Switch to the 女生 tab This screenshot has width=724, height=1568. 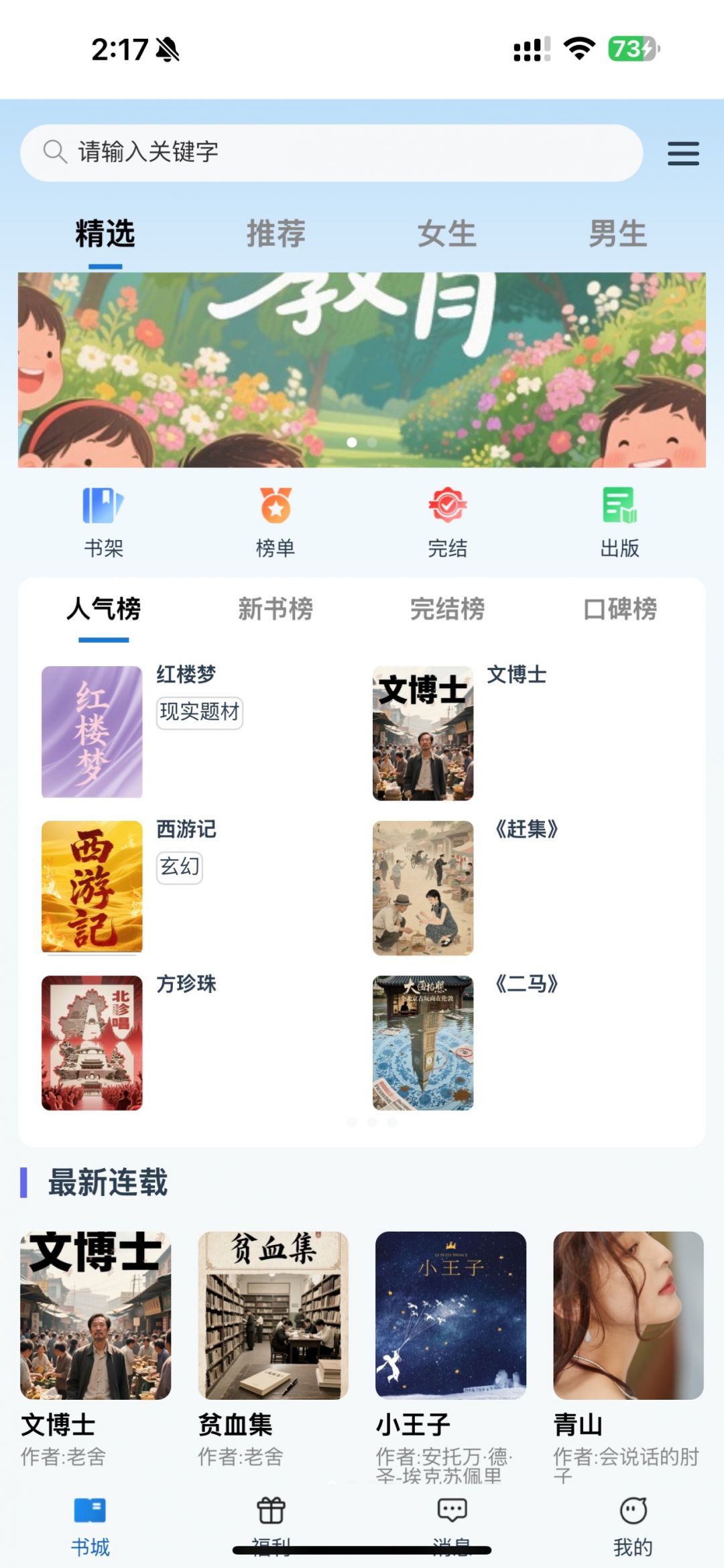(x=446, y=234)
